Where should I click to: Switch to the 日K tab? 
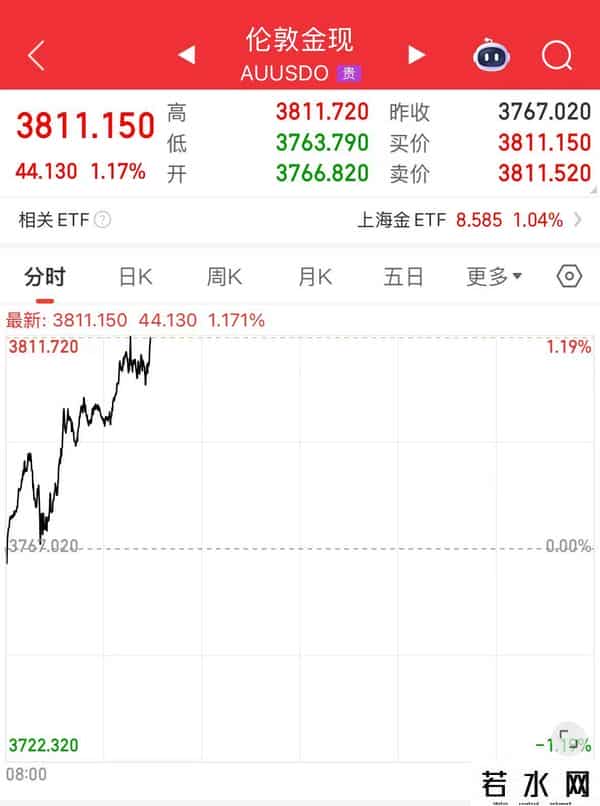pos(135,277)
